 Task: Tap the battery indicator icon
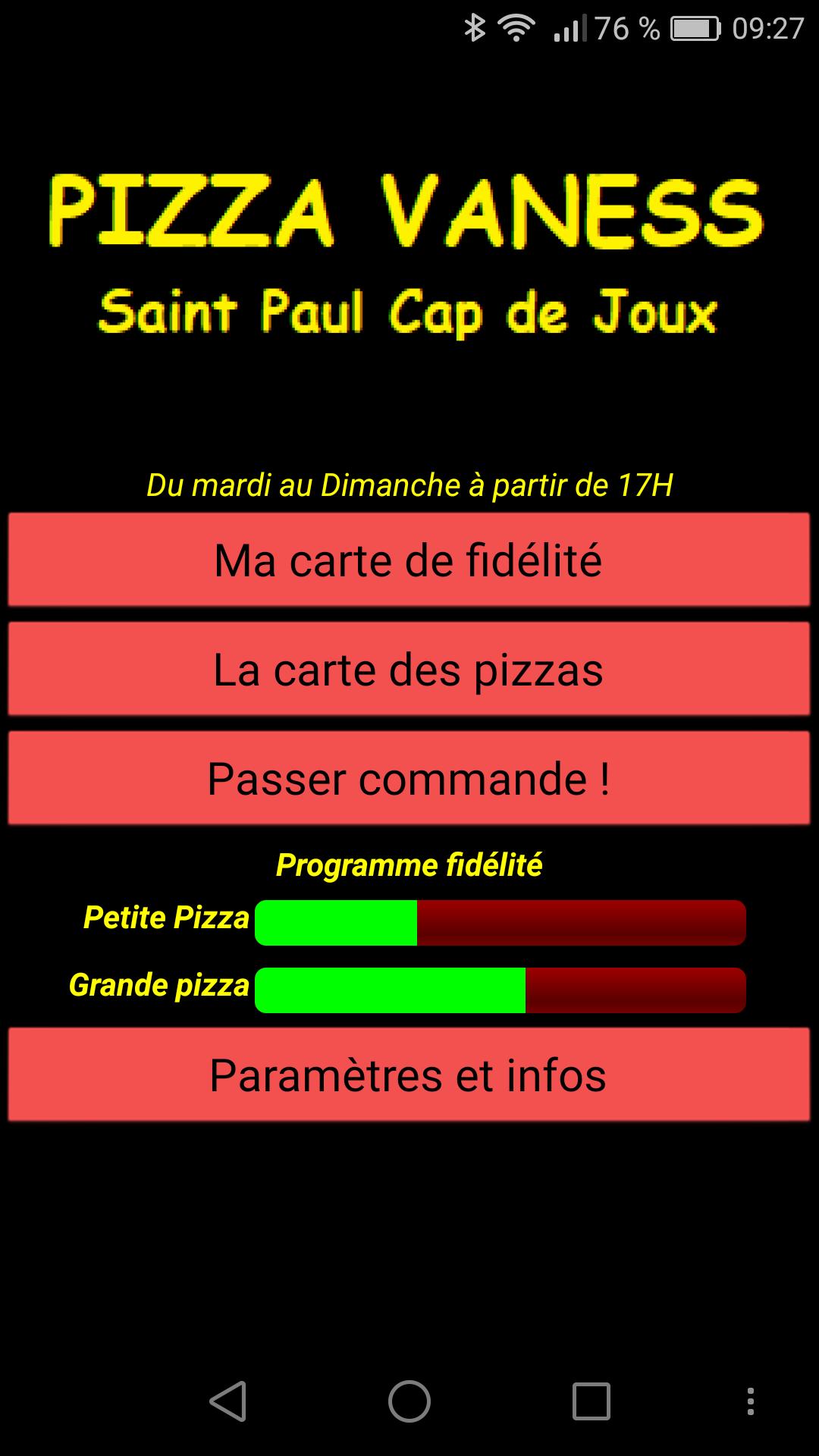coord(694,29)
